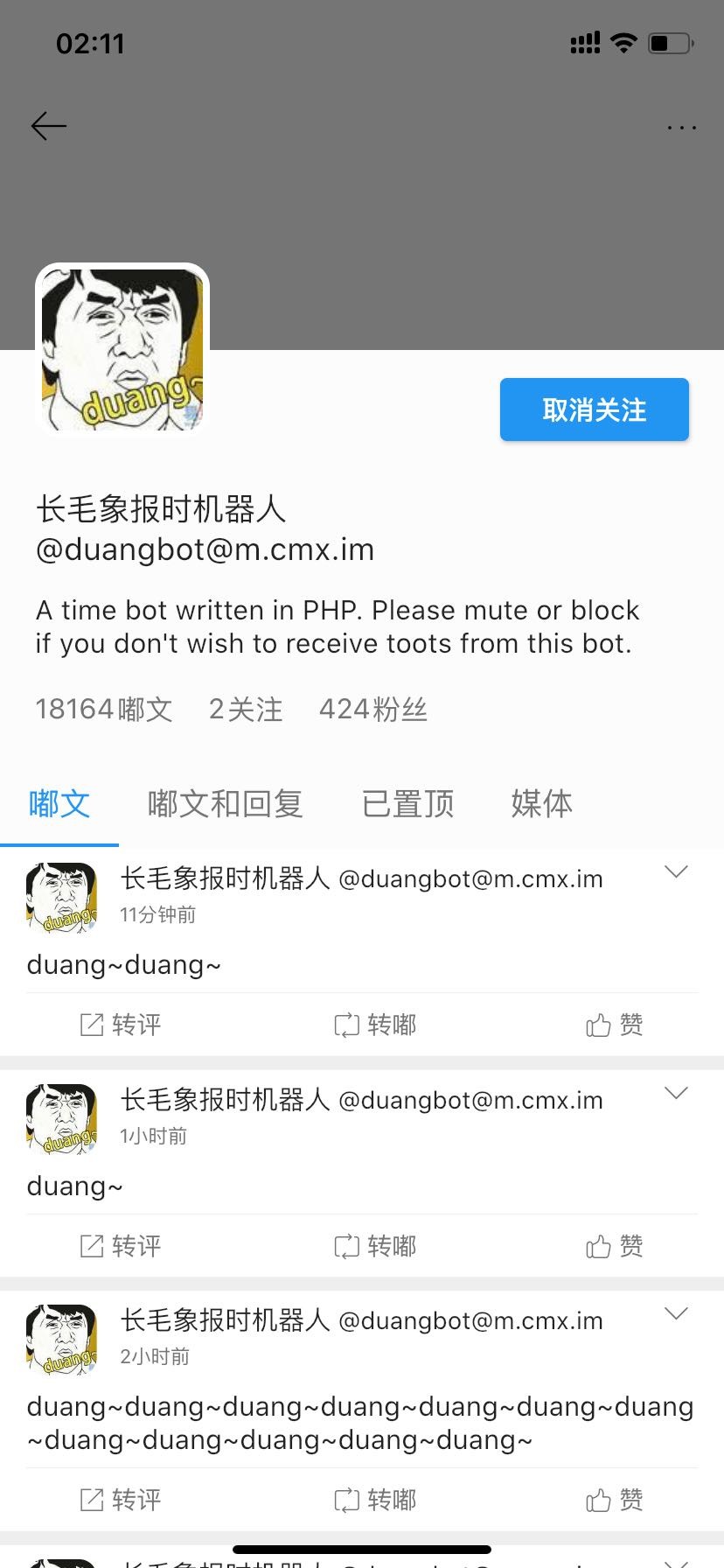The width and height of the screenshot is (724, 1568).
Task: Switch to the 已置顶 tab
Action: click(x=407, y=803)
